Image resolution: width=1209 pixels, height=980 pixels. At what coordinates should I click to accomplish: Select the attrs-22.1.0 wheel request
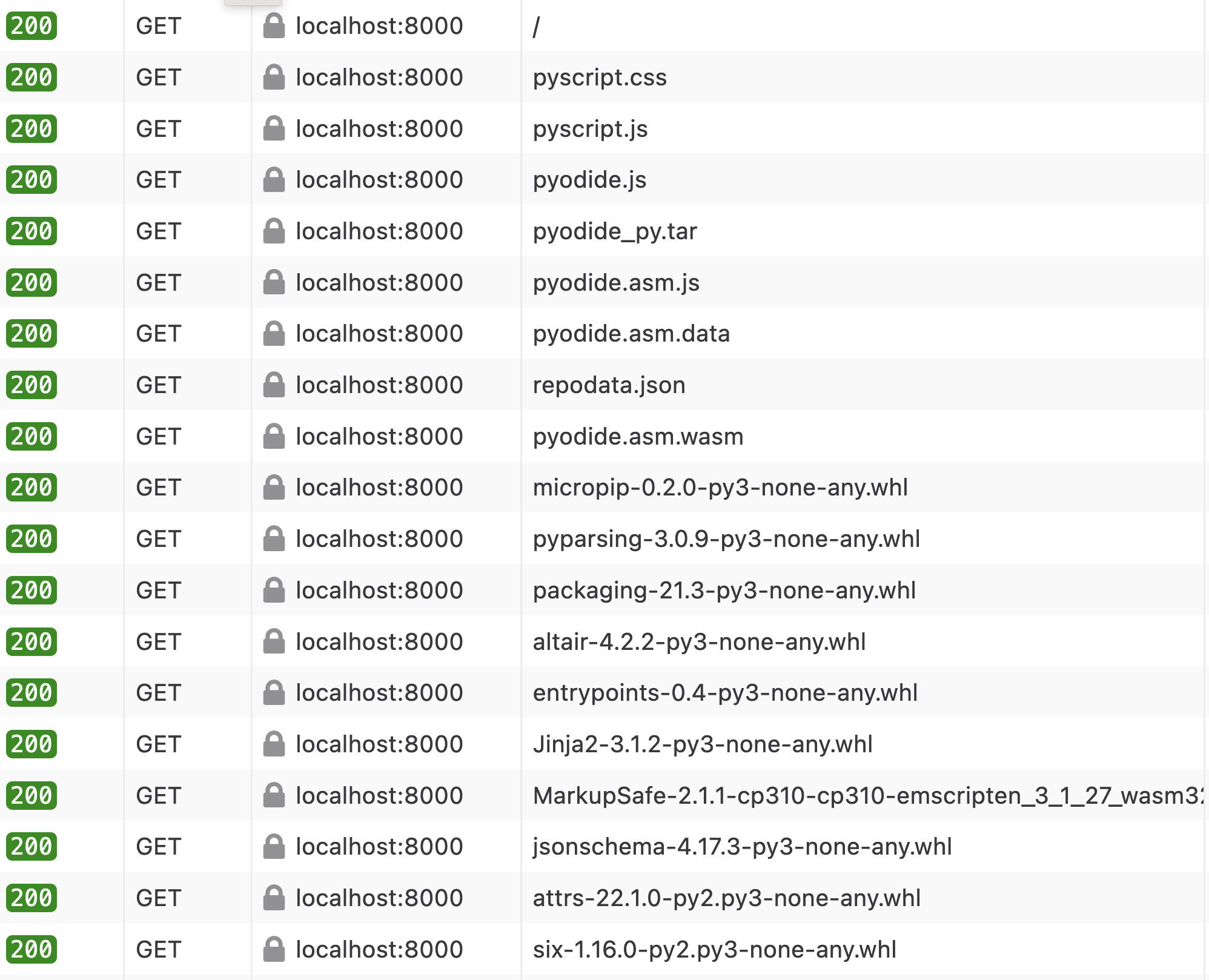pos(726,898)
